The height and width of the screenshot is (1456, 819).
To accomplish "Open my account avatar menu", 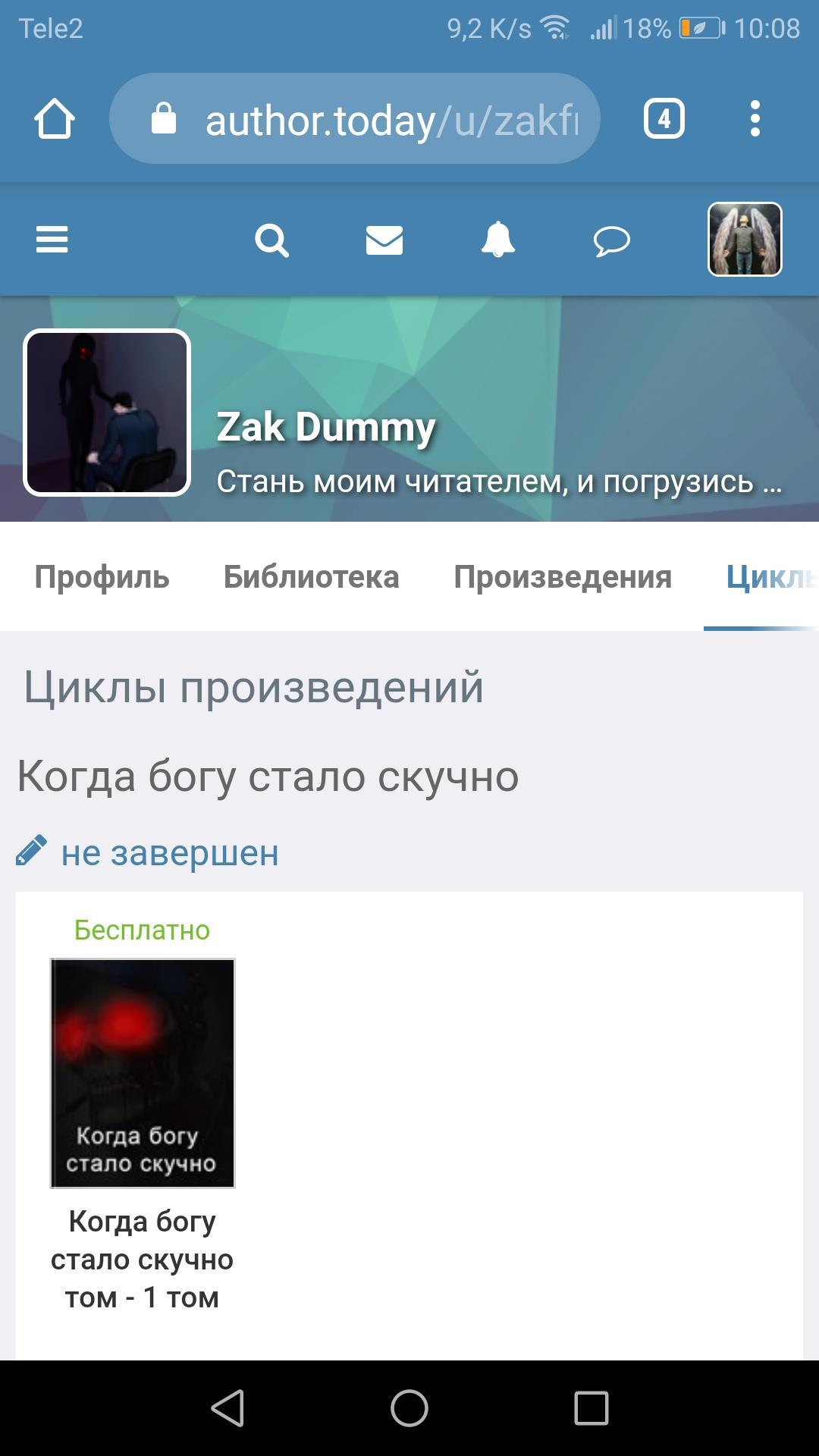I will [744, 240].
